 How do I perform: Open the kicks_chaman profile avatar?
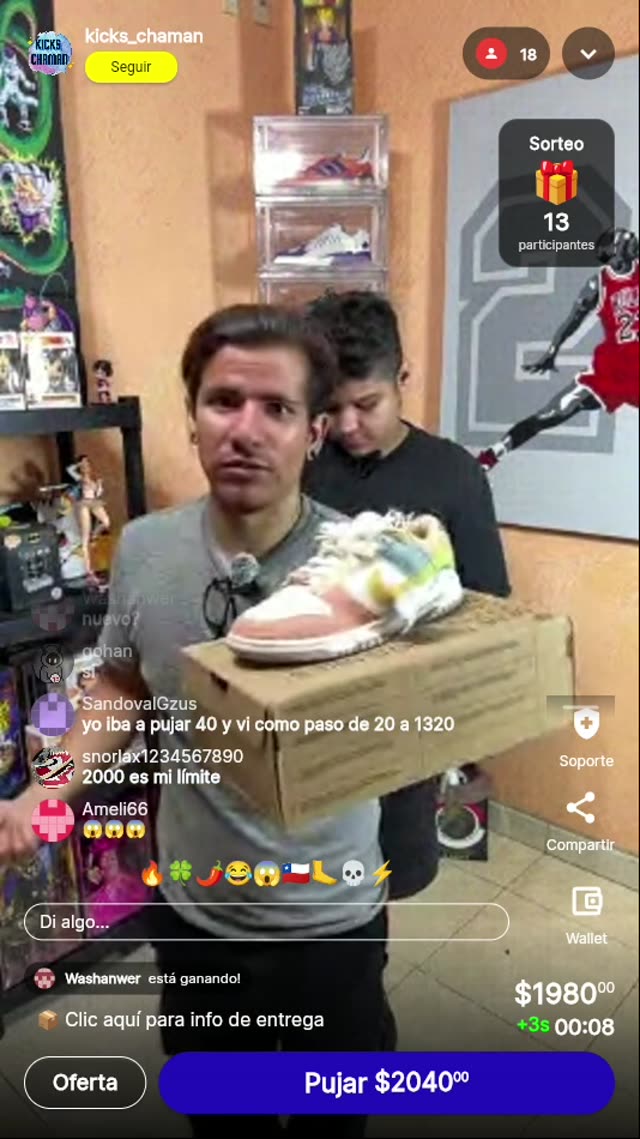[x=50, y=53]
